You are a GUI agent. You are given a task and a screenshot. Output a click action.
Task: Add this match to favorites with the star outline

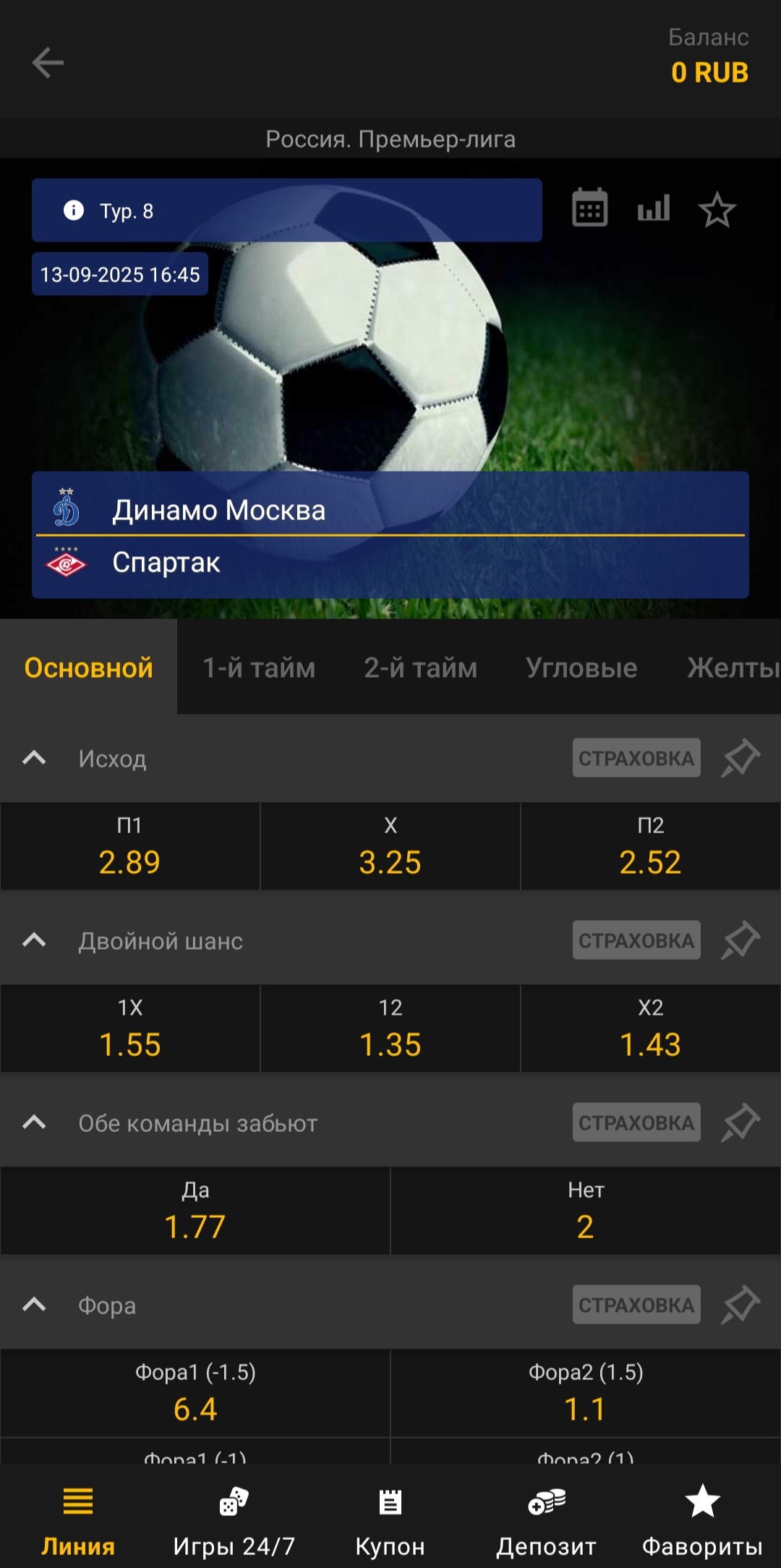pos(717,210)
